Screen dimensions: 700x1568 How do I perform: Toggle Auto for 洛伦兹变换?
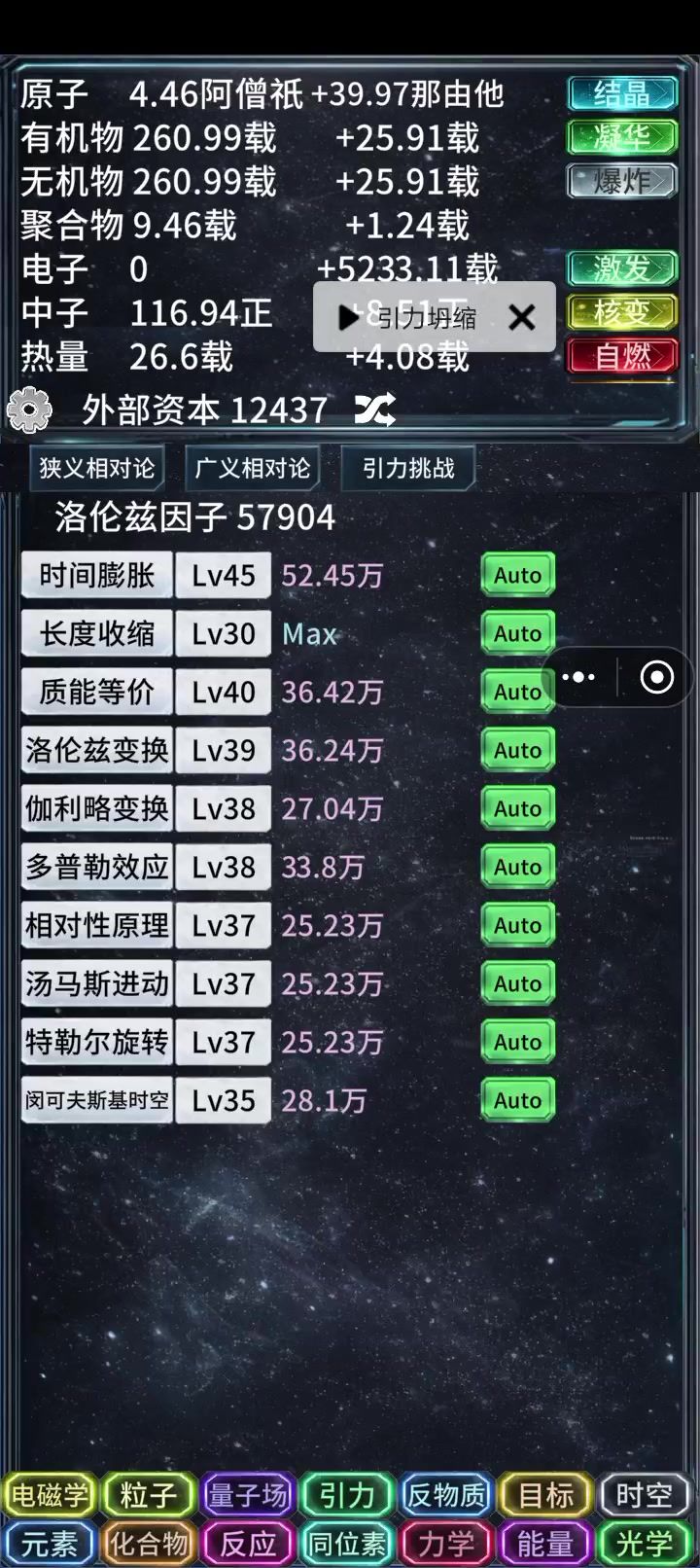coord(517,750)
